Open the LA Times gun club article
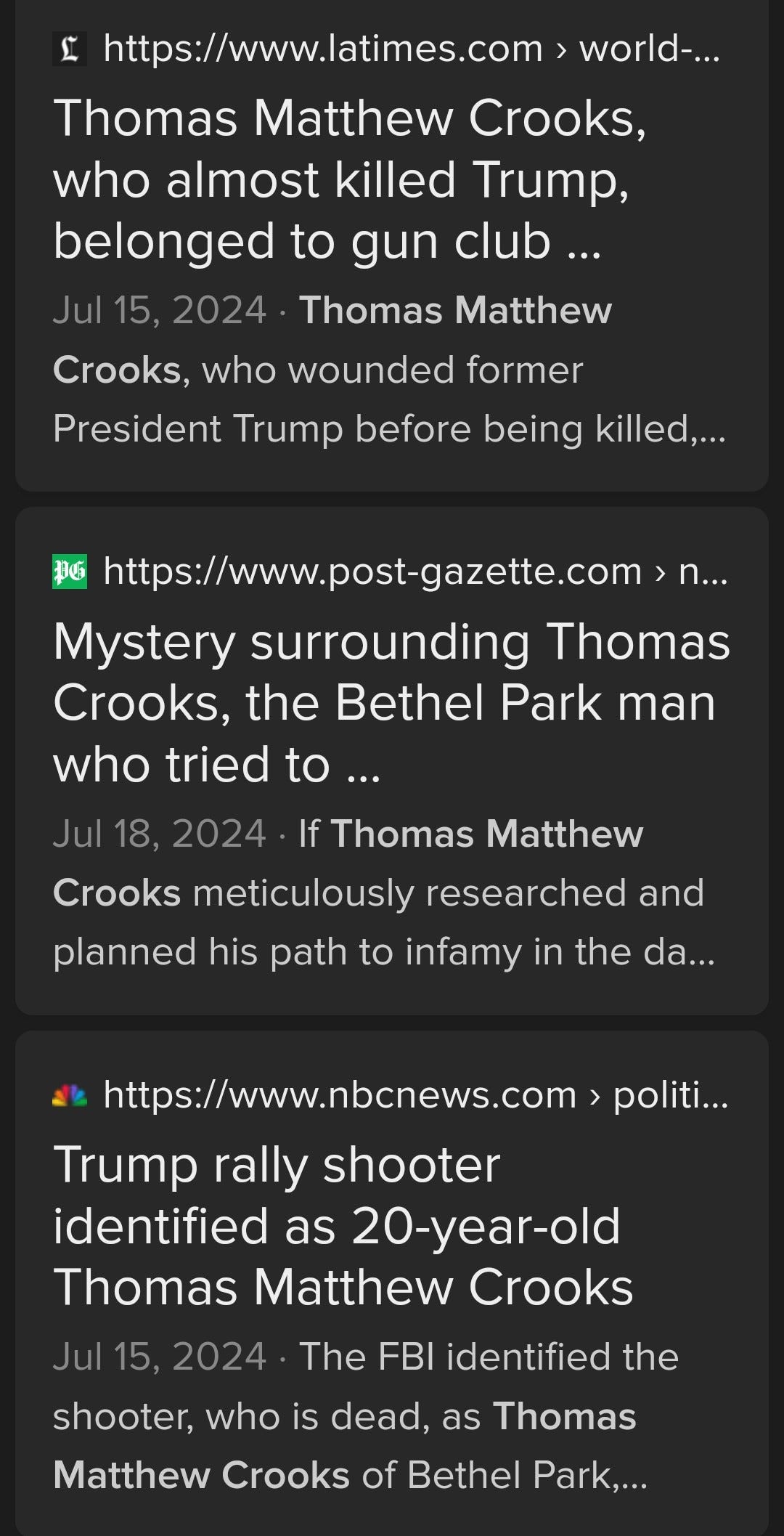Image resolution: width=784 pixels, height=1536 pixels. 349,179
